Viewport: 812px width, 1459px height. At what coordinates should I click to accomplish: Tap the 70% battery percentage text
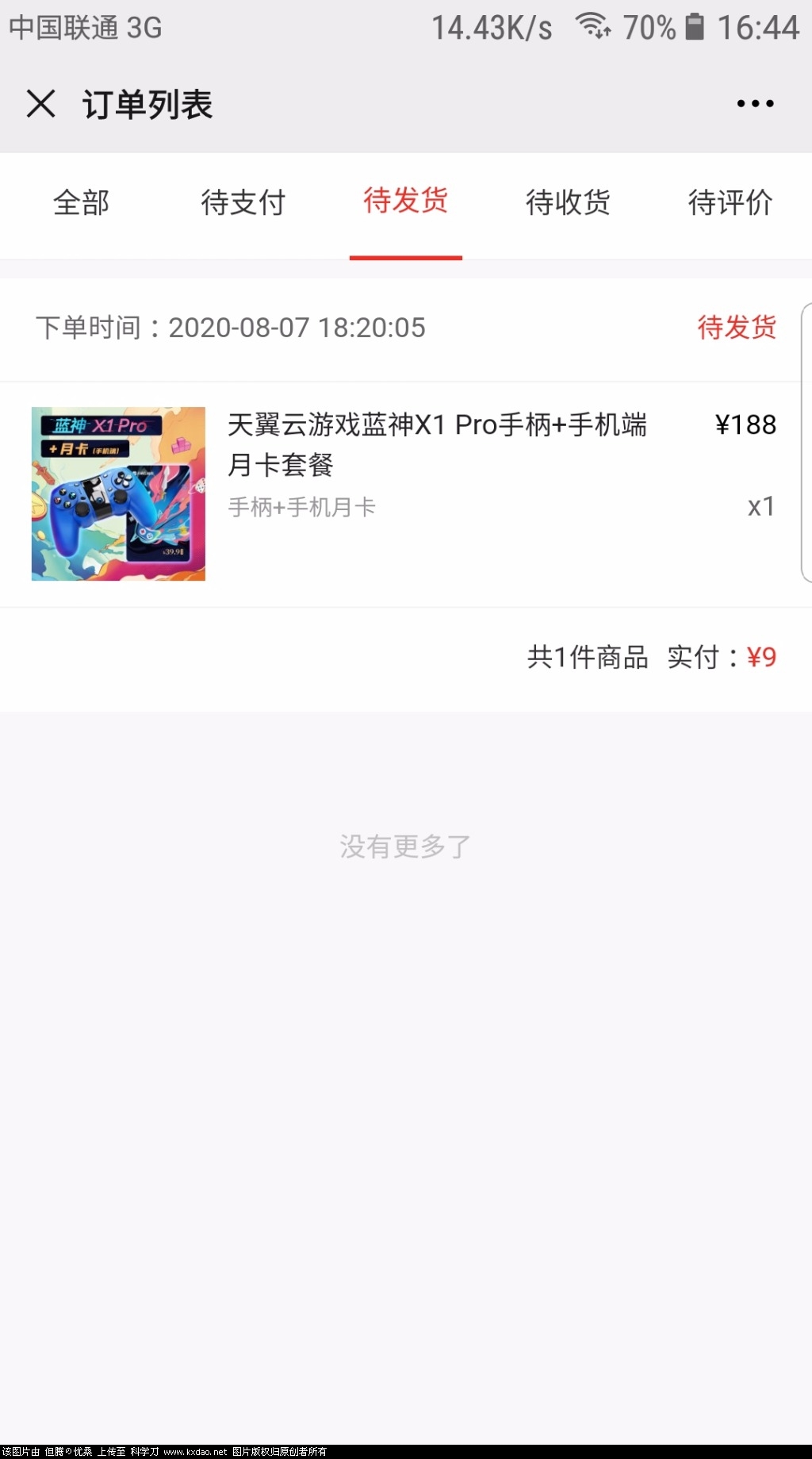[649, 27]
